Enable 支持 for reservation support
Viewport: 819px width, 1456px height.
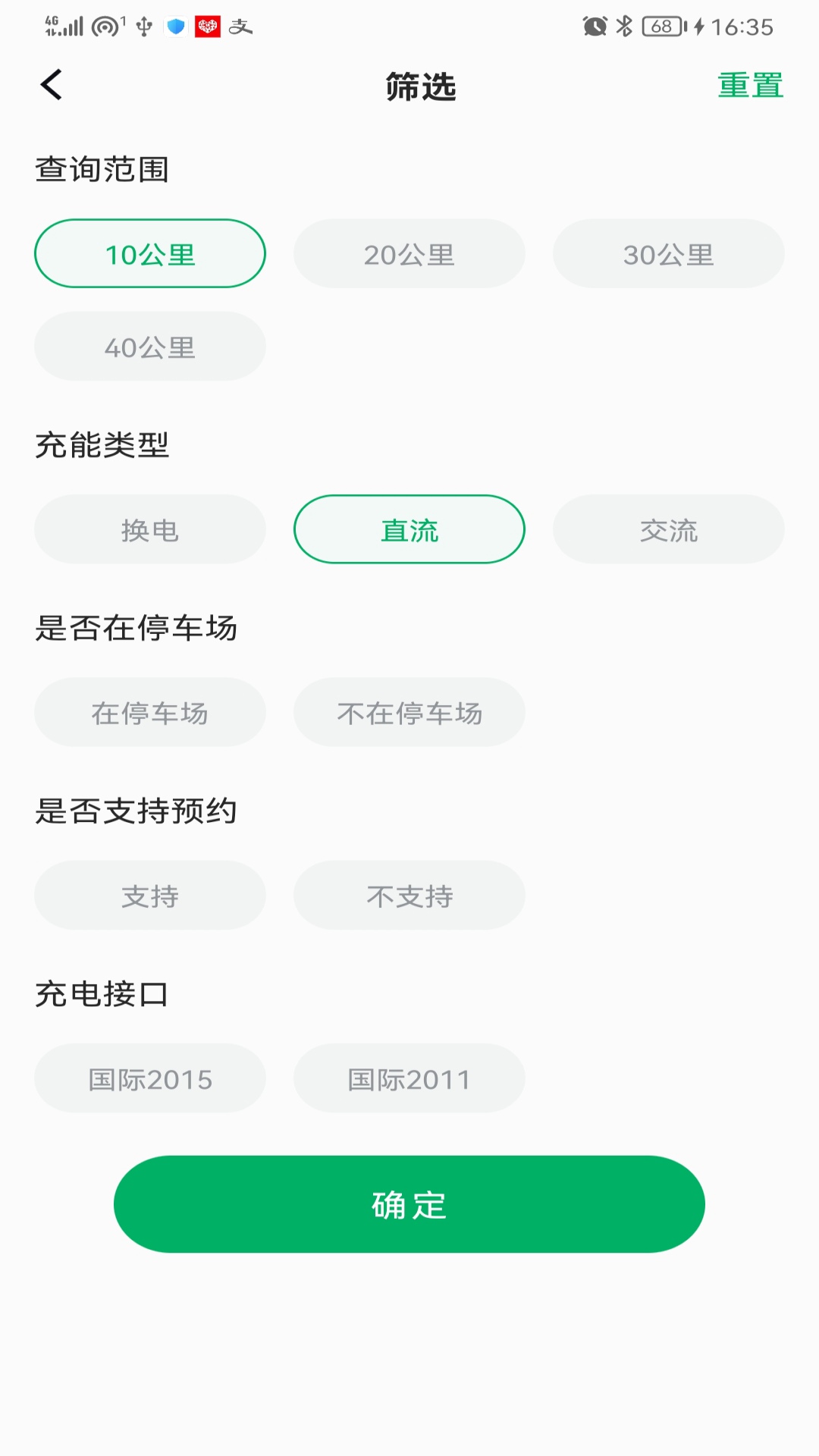[149, 895]
